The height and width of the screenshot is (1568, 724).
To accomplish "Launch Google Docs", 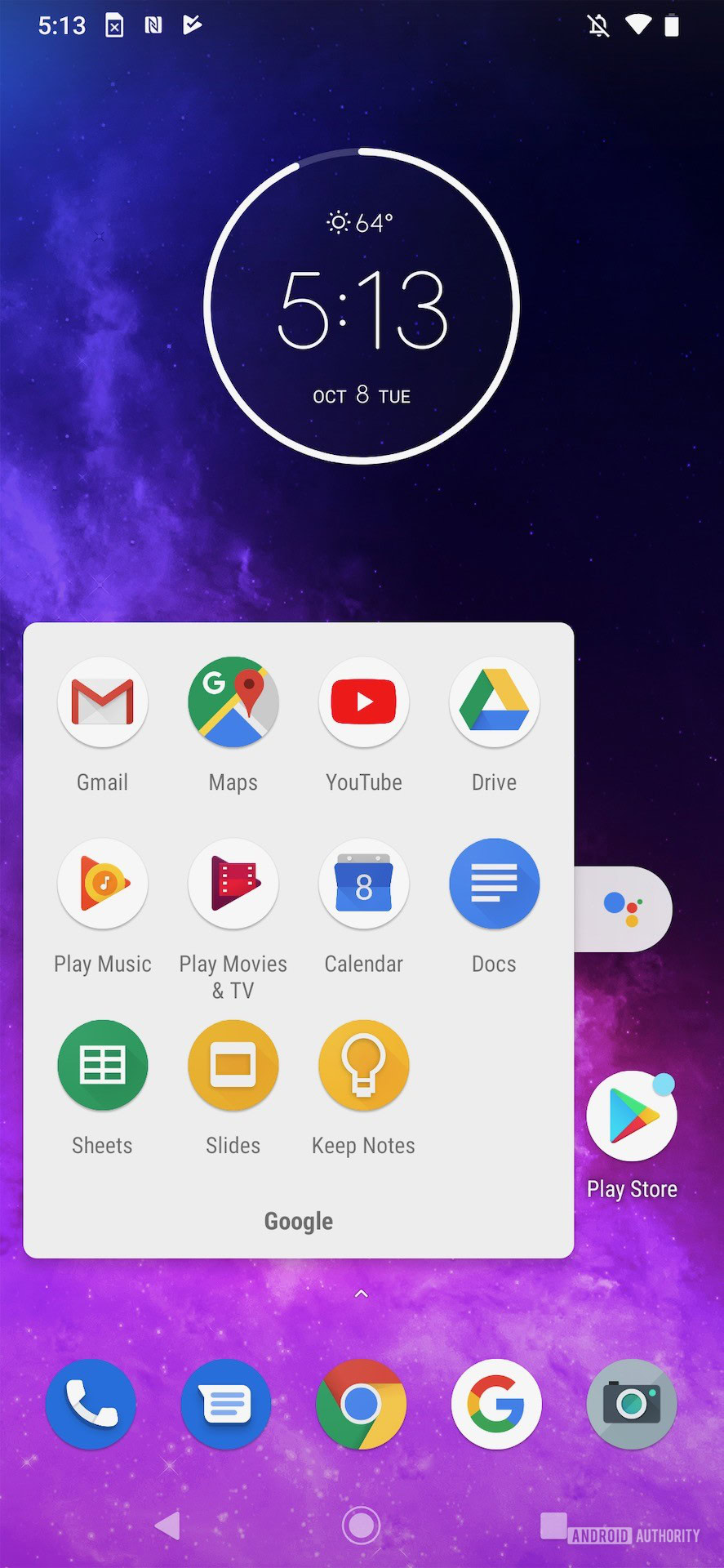I will 495,884.
